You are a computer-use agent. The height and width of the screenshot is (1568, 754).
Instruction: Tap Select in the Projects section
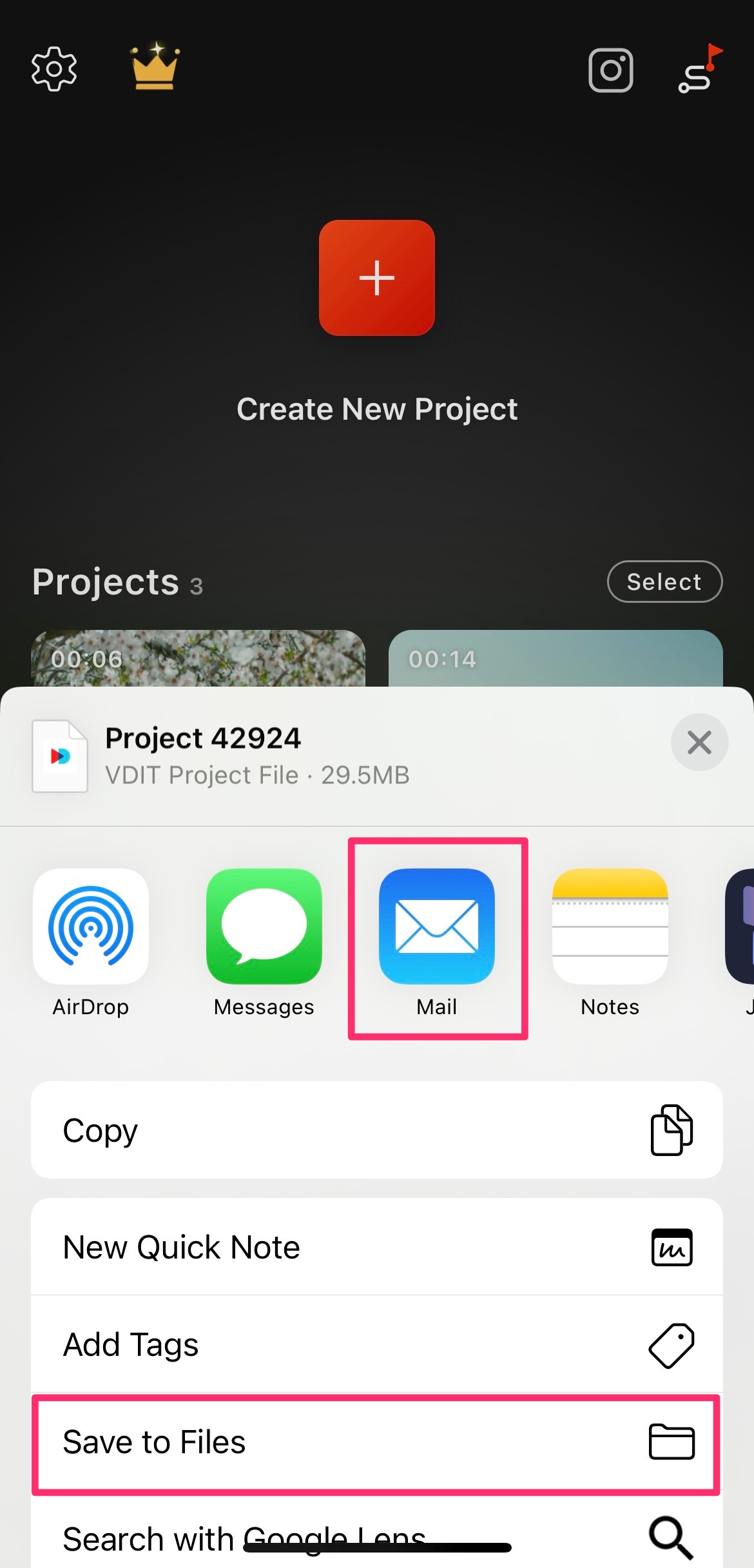coord(664,582)
